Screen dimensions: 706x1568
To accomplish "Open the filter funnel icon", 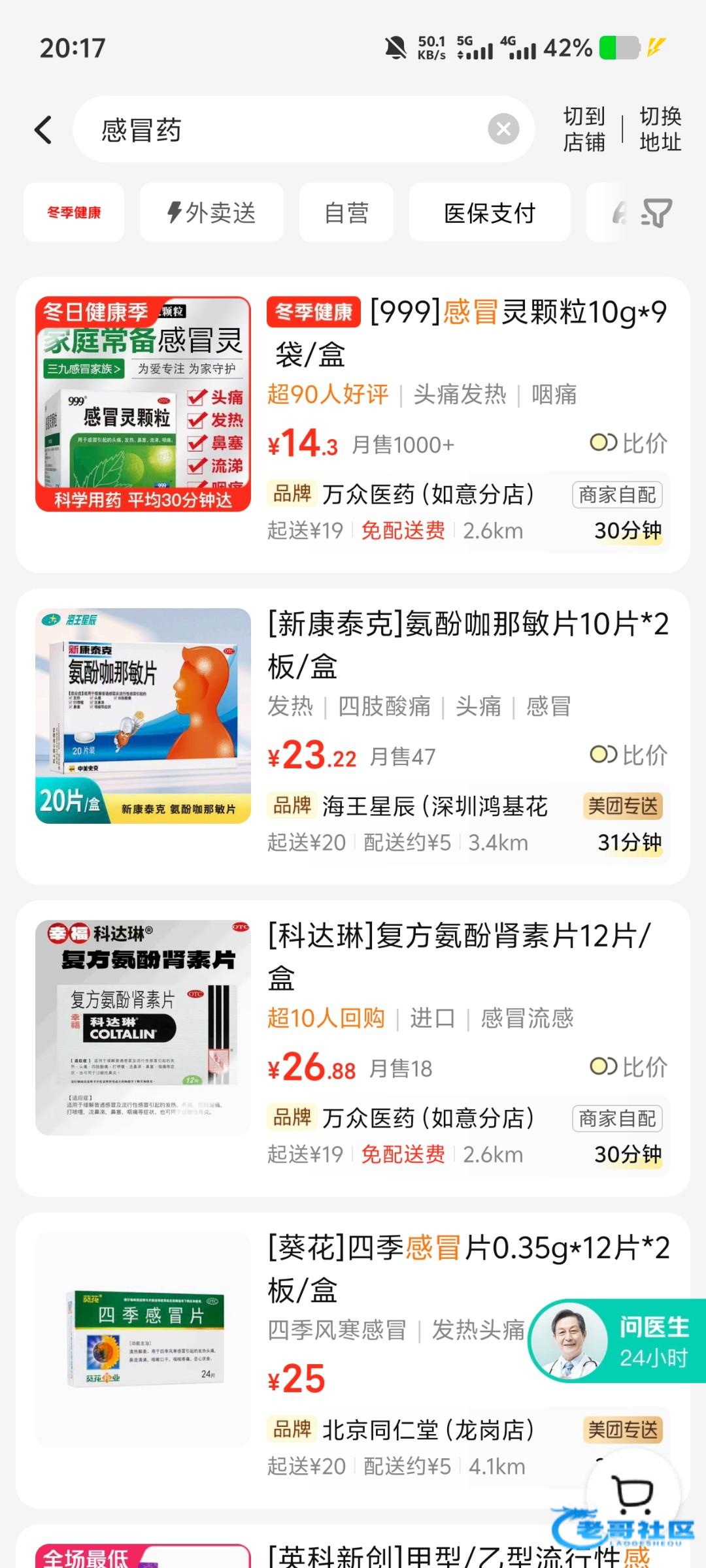I will tap(656, 213).
